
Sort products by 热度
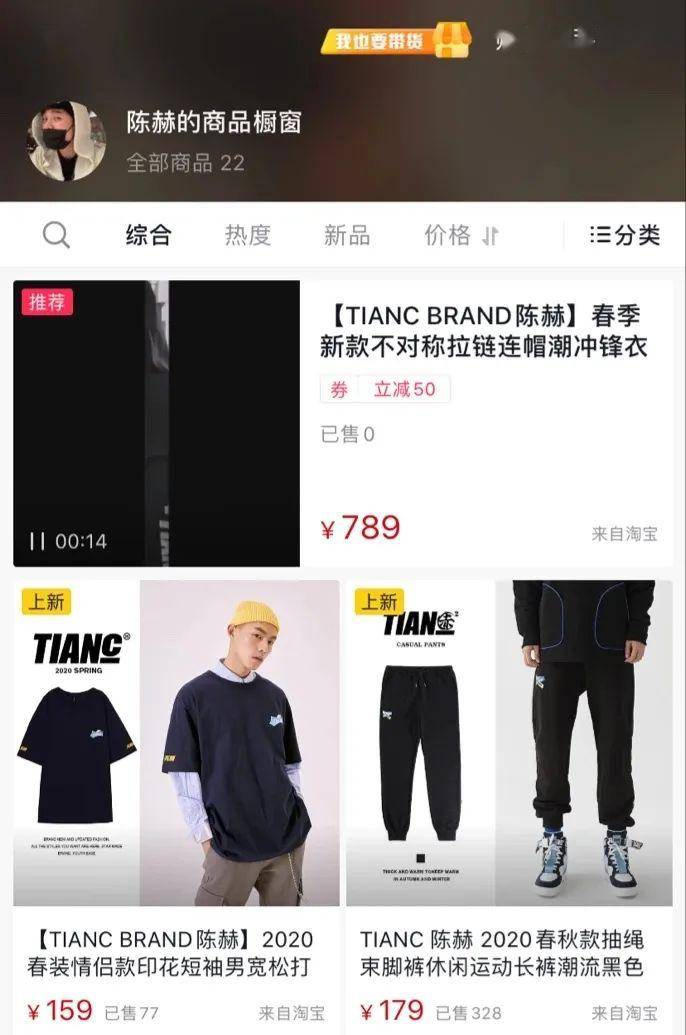(247, 235)
